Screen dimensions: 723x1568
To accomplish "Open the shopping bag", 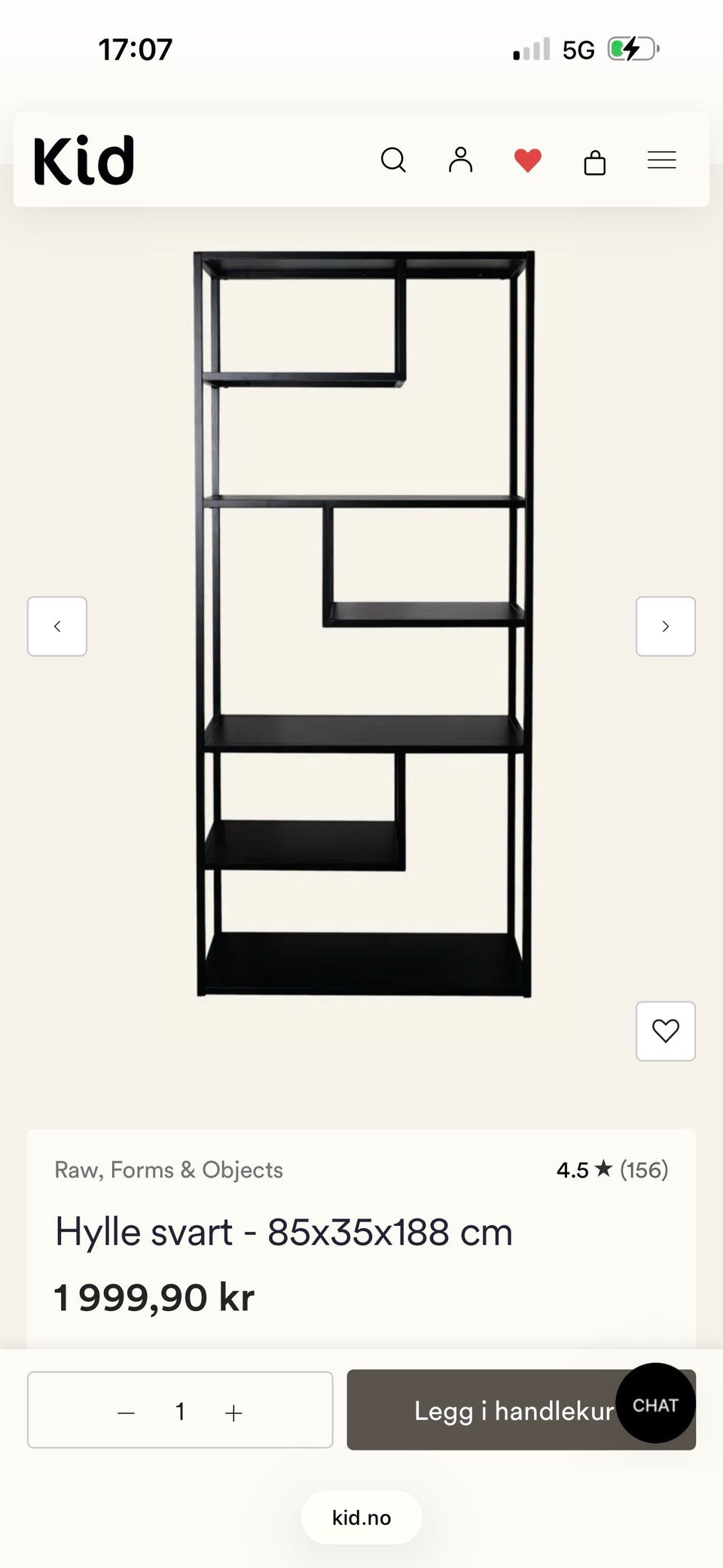I will (x=594, y=161).
